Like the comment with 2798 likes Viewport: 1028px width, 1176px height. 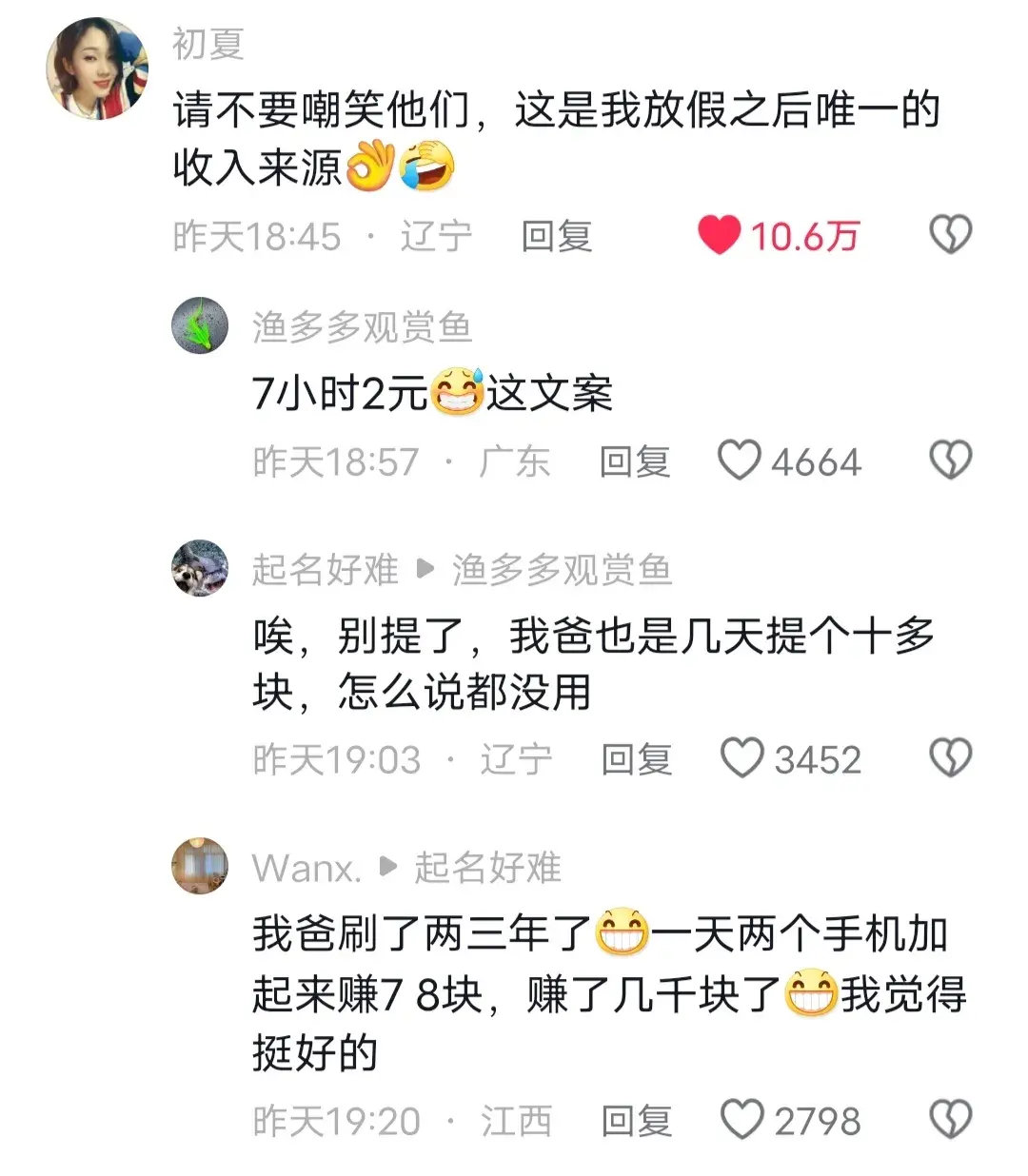(x=742, y=1120)
